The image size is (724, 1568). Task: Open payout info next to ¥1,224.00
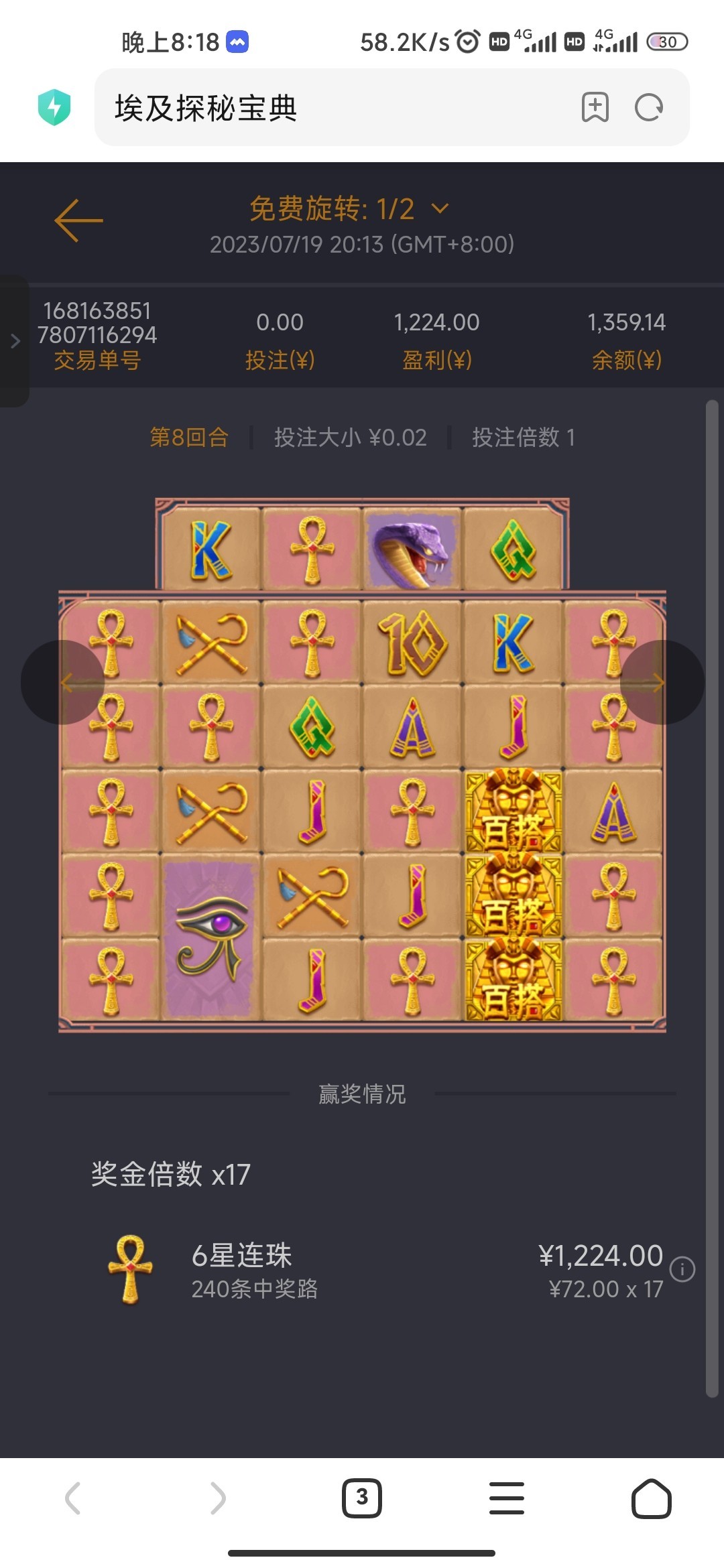(x=682, y=1269)
